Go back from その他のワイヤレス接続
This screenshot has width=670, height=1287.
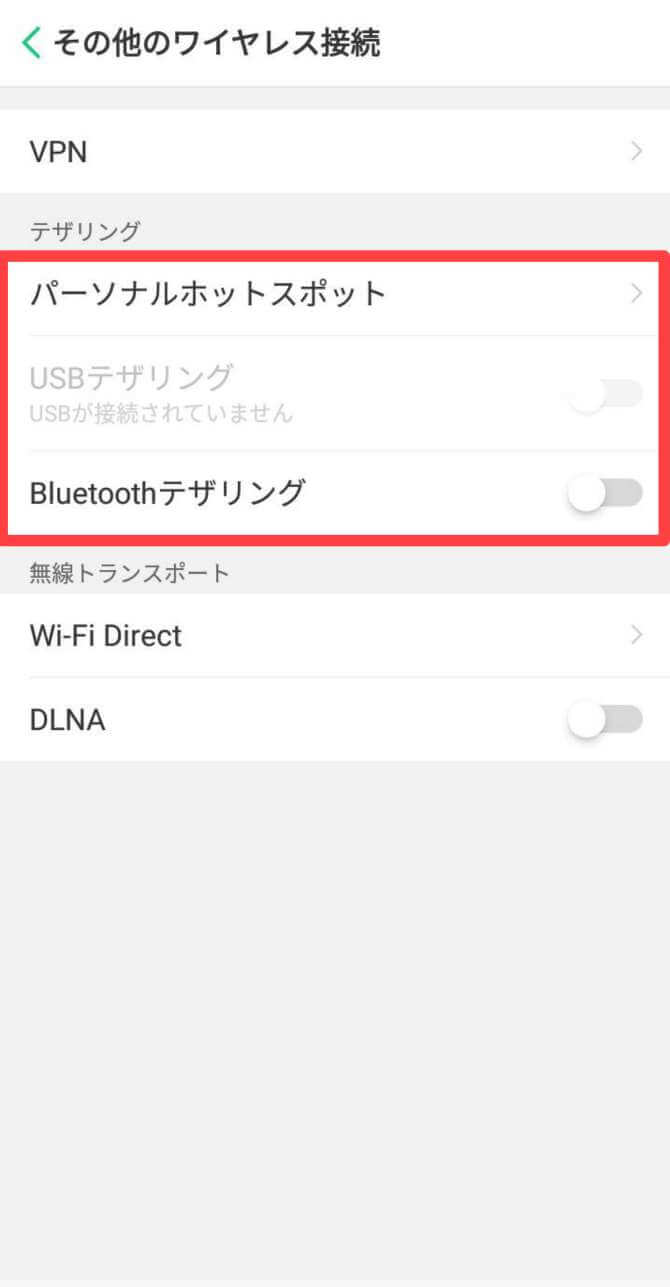tap(32, 43)
